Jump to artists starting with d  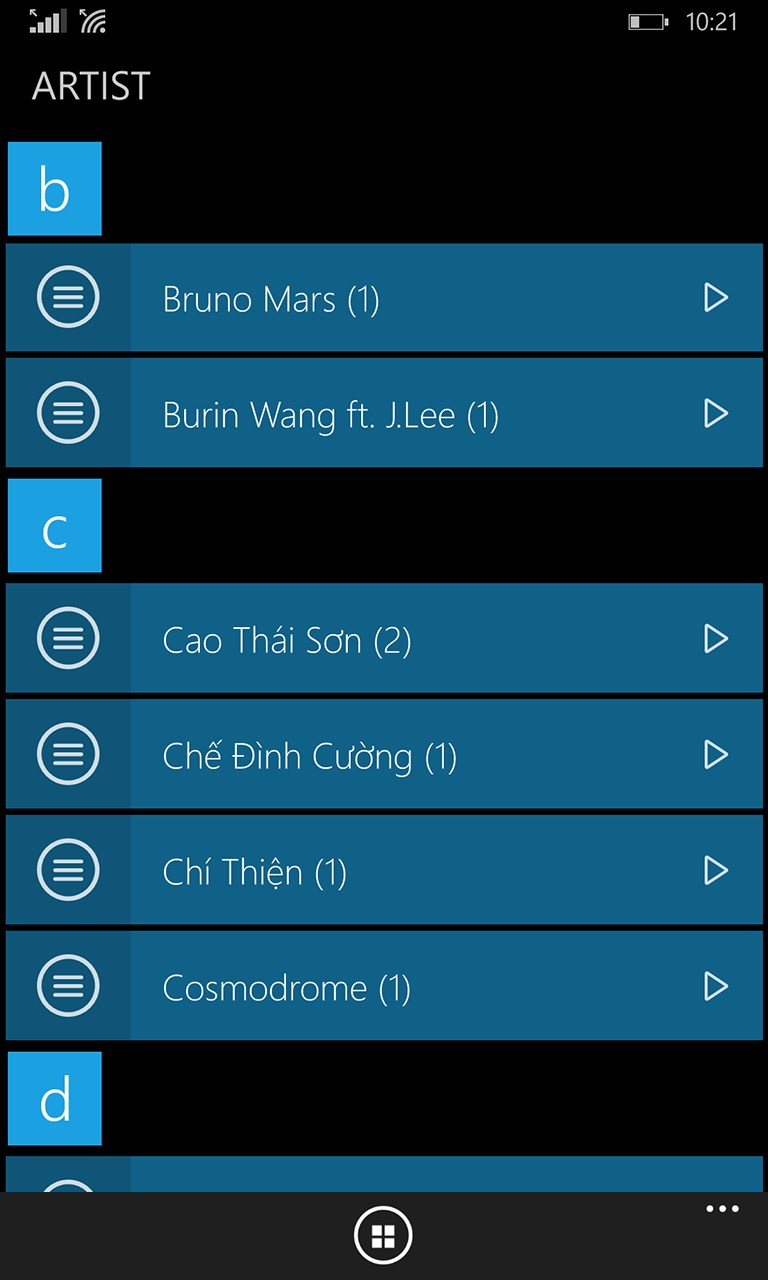click(x=54, y=1098)
